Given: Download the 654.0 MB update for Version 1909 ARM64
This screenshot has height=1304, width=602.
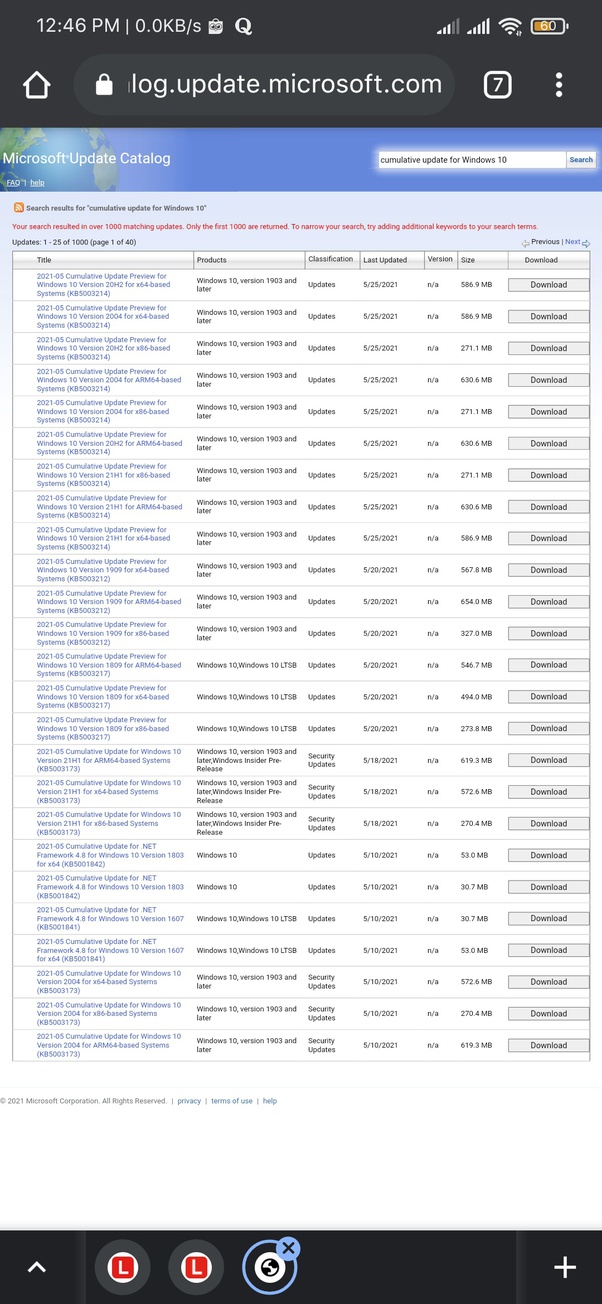Looking at the screenshot, I should 548,602.
